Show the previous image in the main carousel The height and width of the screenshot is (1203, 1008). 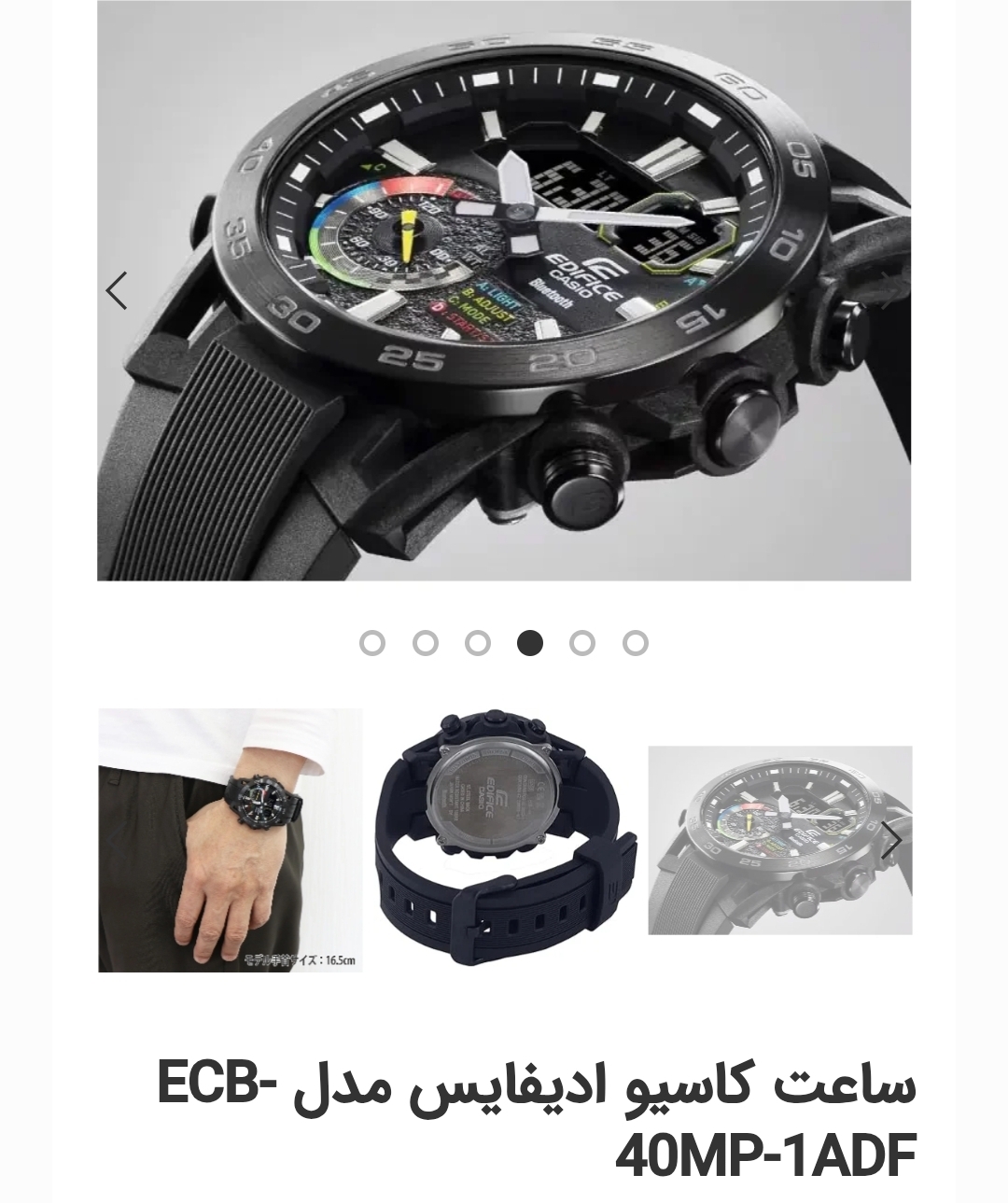point(117,291)
